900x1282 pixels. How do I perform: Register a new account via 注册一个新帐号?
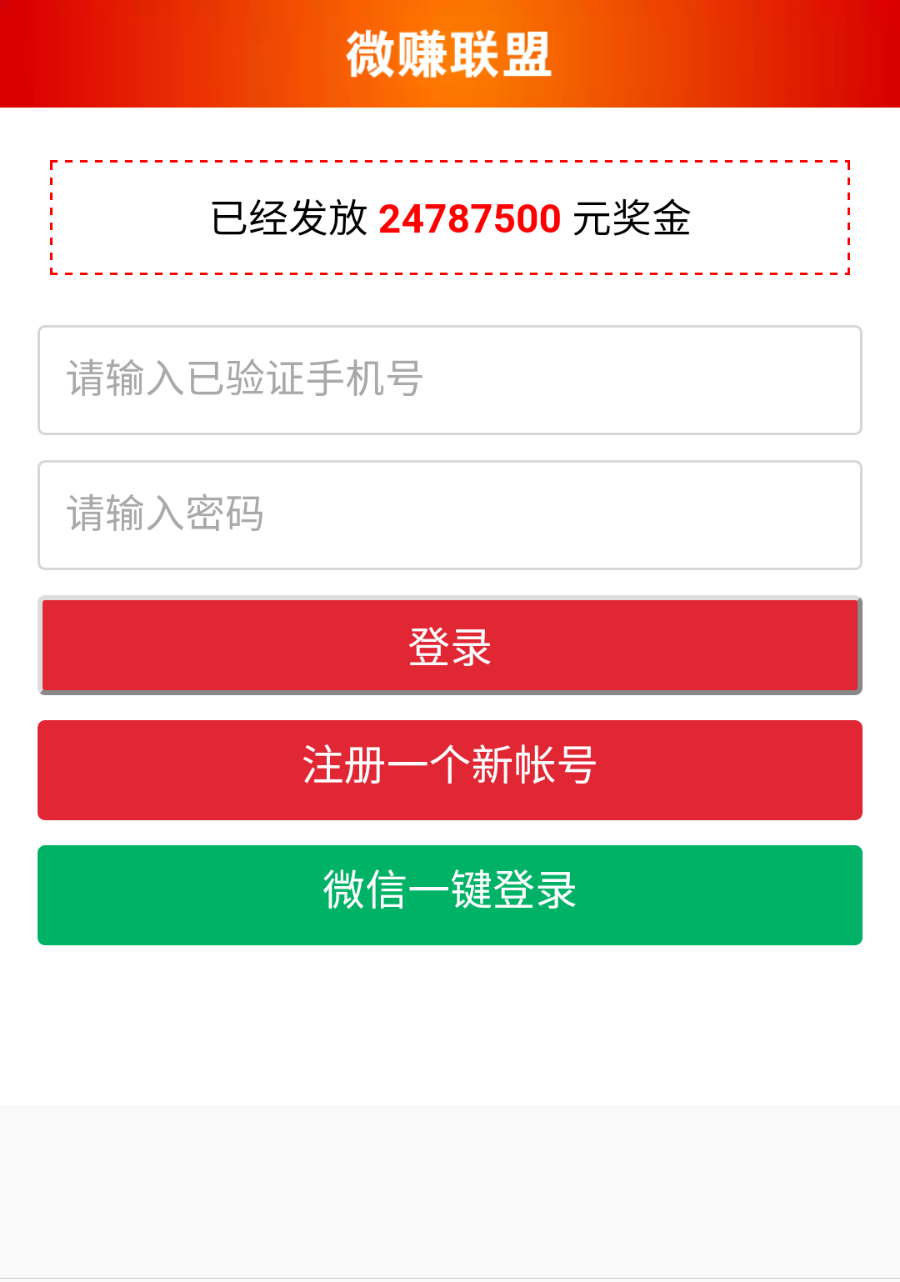pyautogui.click(x=450, y=769)
